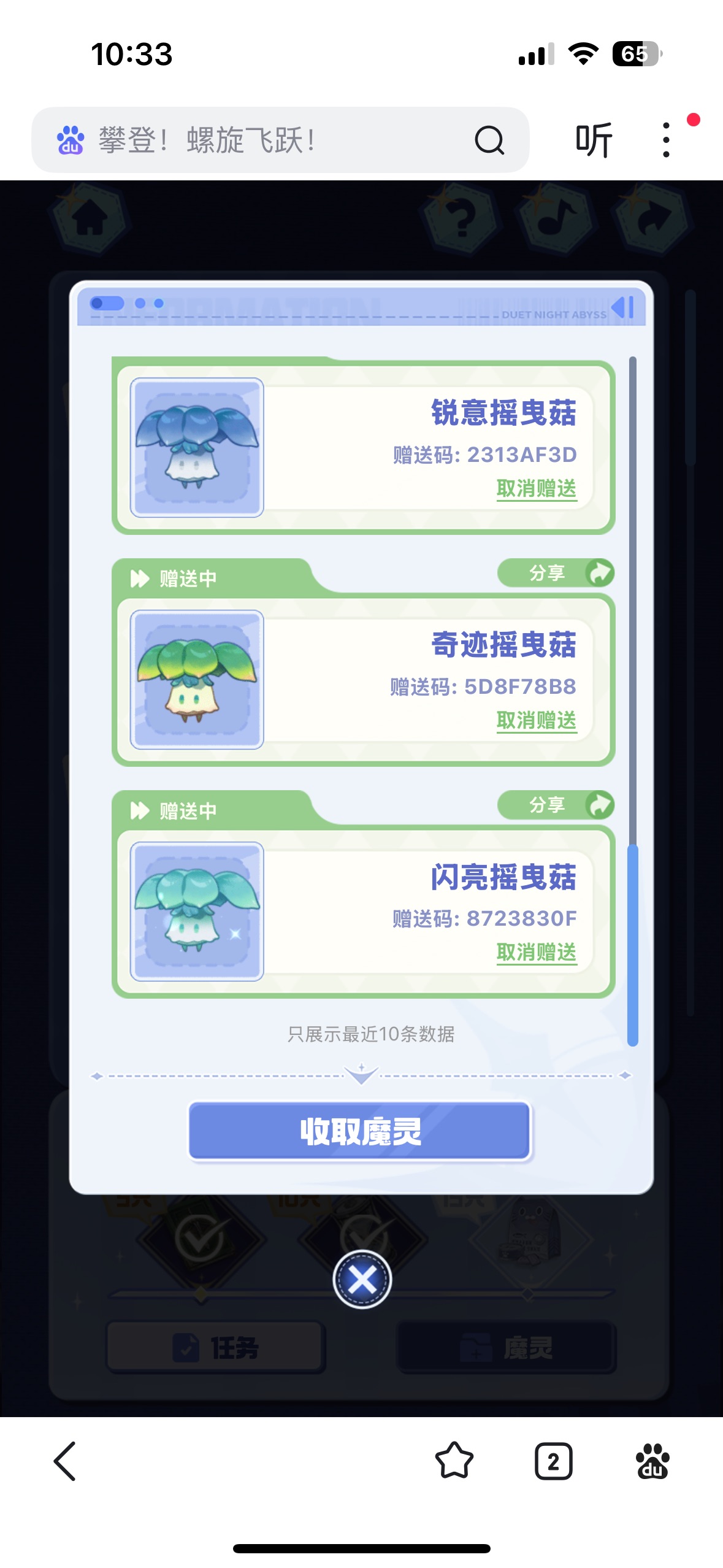Share the 奇迹摇曳菇 gift
The width and height of the screenshot is (723, 1568).
pos(556,573)
